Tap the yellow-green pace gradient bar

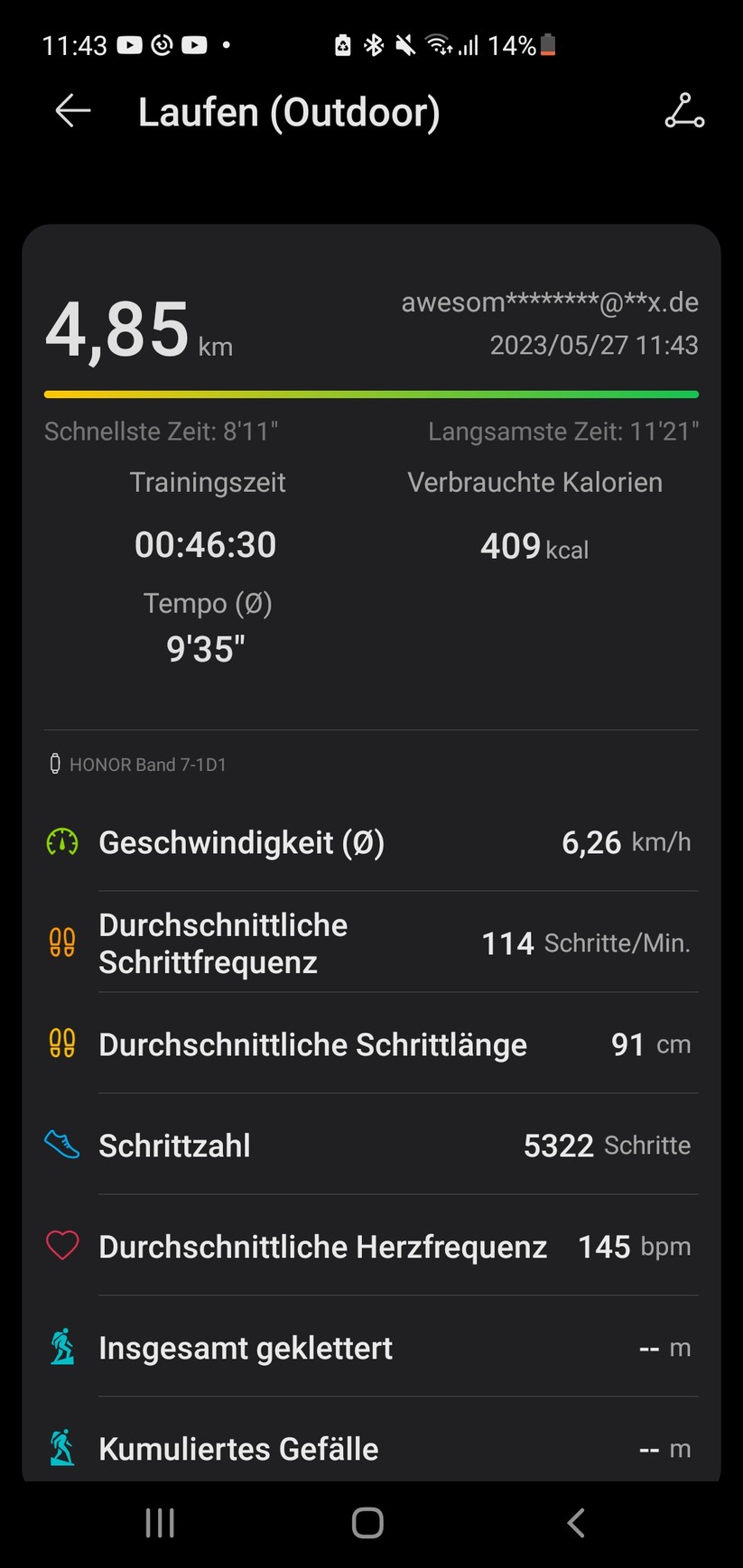372,394
